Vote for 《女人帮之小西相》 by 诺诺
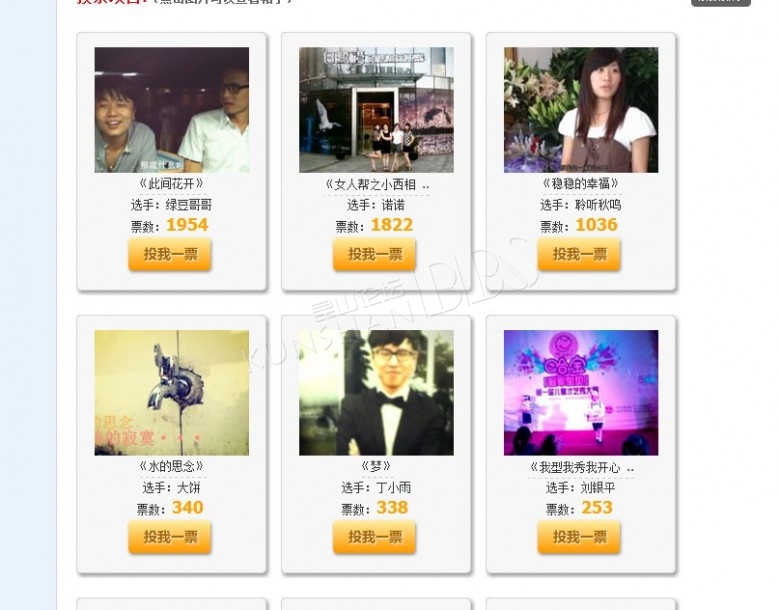Screen dimensions: 780x610 (x=375, y=255)
